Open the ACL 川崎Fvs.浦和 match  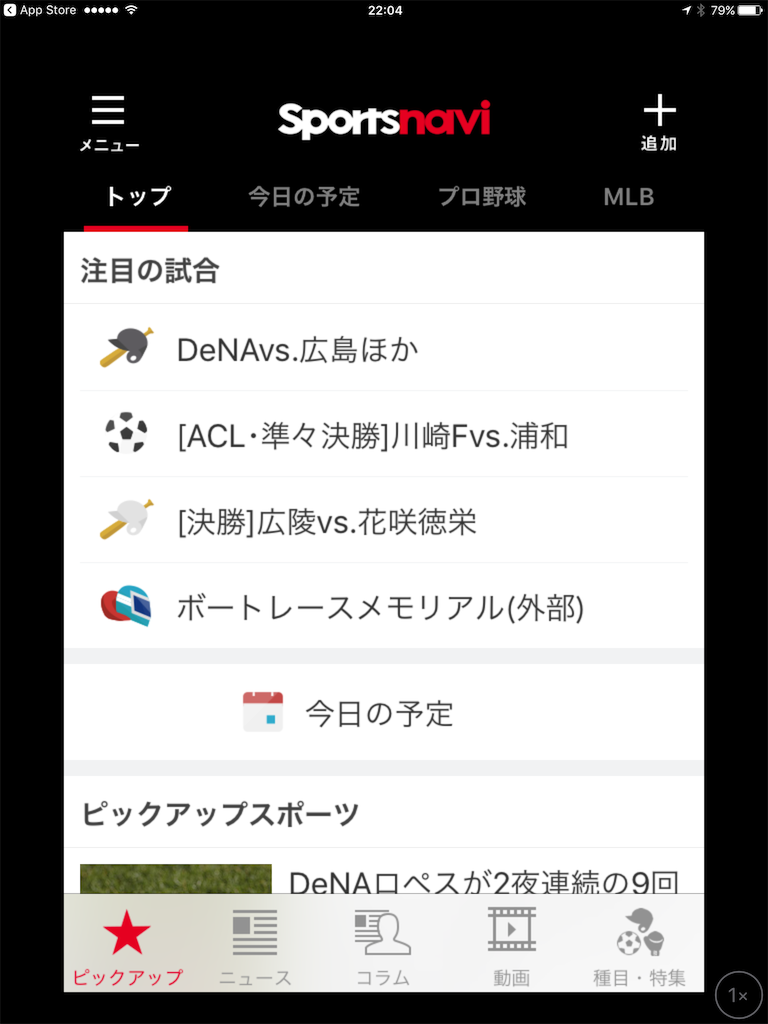(x=384, y=434)
